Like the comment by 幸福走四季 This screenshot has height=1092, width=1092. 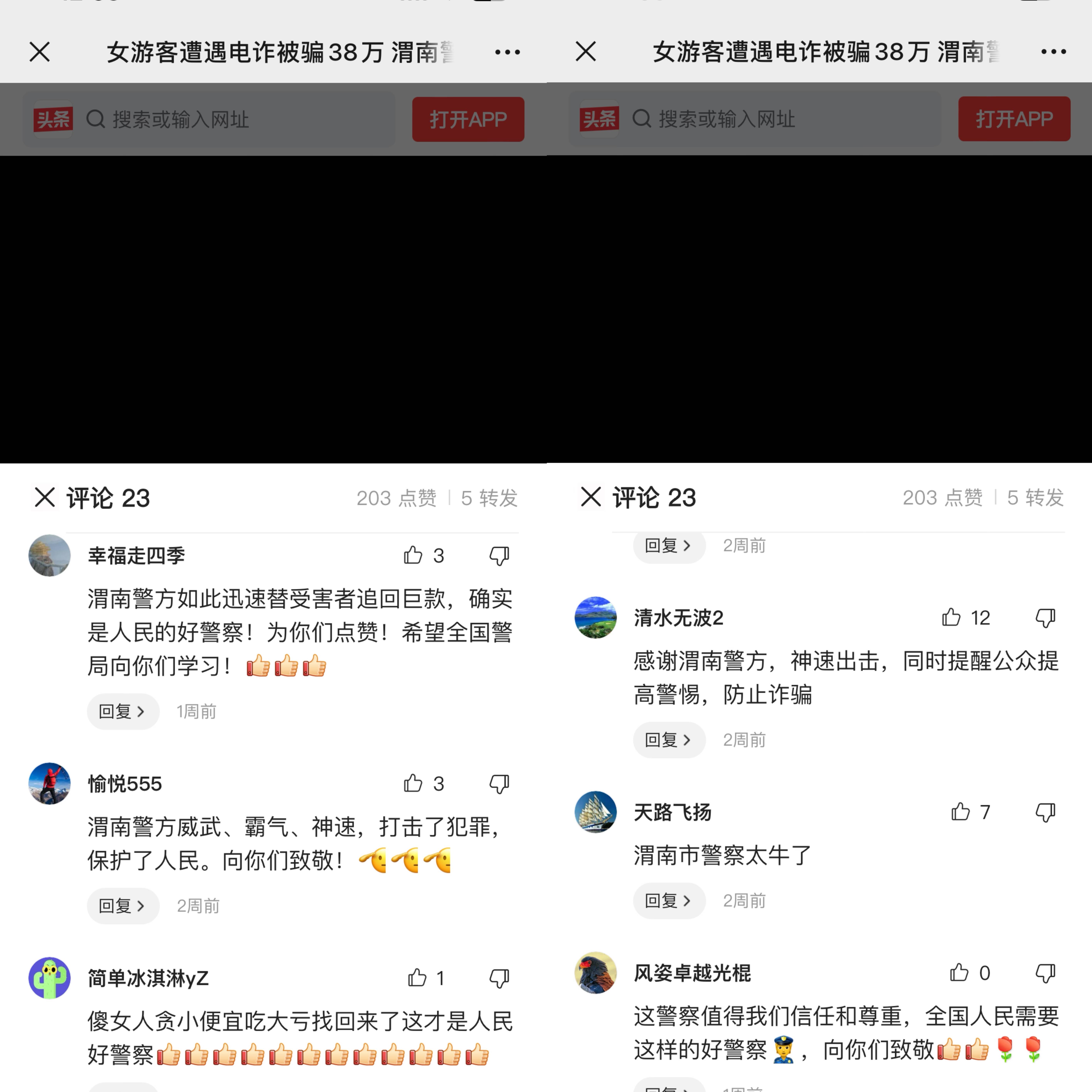pos(413,556)
